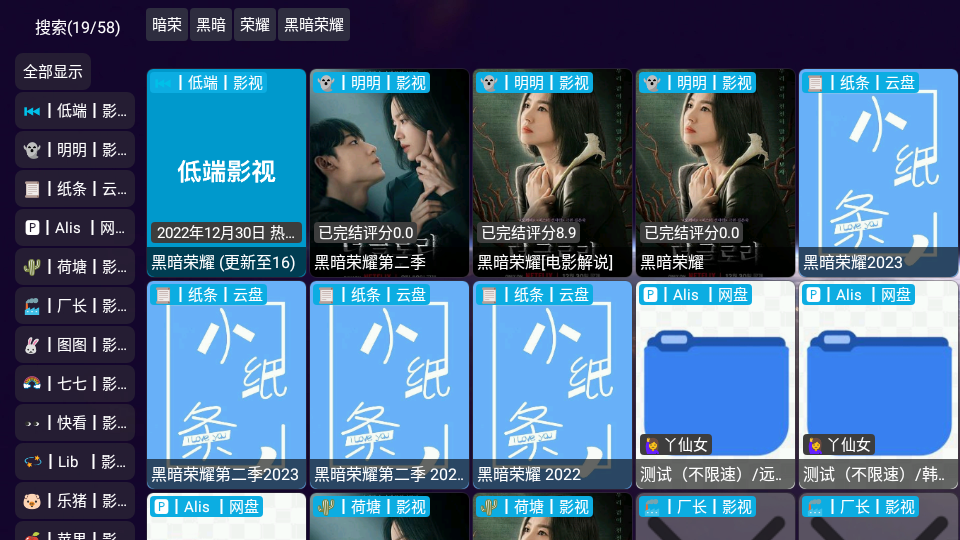The width and height of the screenshot is (960, 540).
Task: Open 黑暗荣耀2023 from 纸条 云盘
Action: 878,172
